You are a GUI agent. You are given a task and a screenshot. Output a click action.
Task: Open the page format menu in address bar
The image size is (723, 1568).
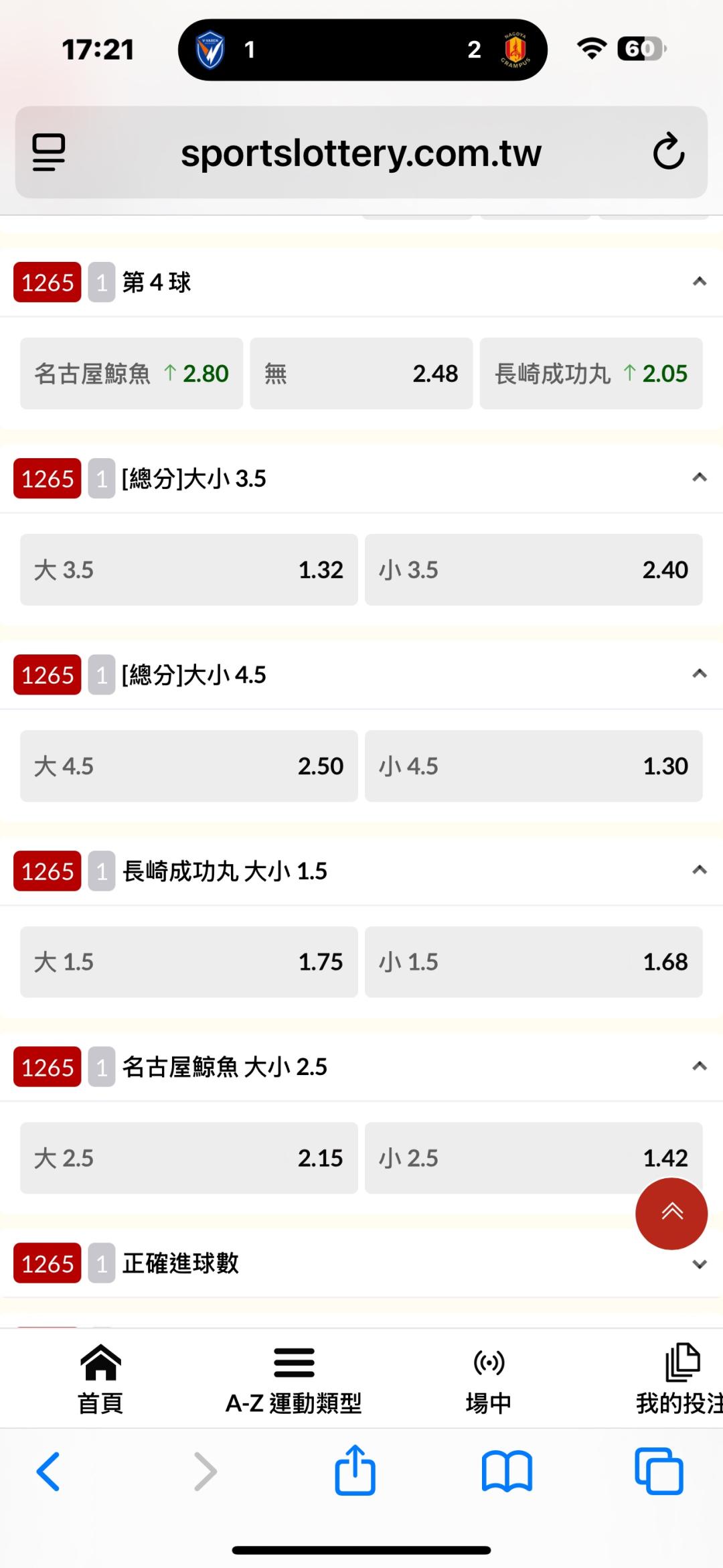click(x=49, y=152)
